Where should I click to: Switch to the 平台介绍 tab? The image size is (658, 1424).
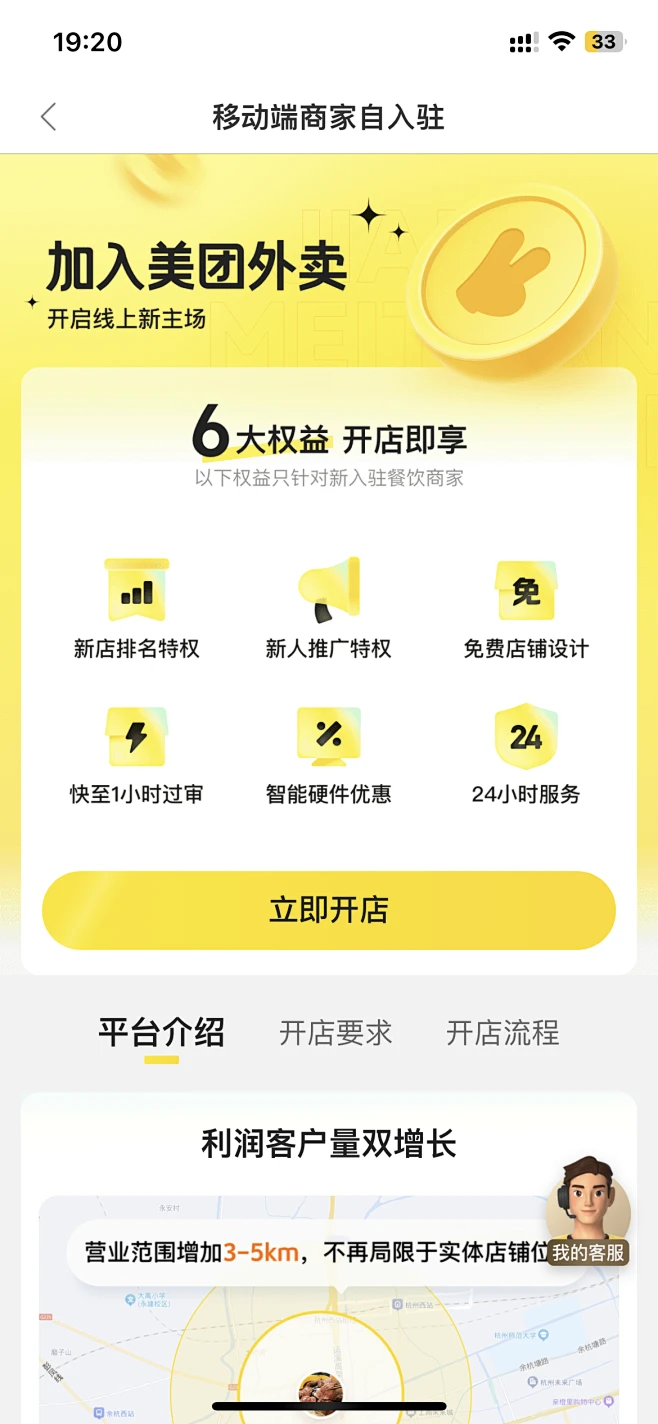pos(161,1033)
